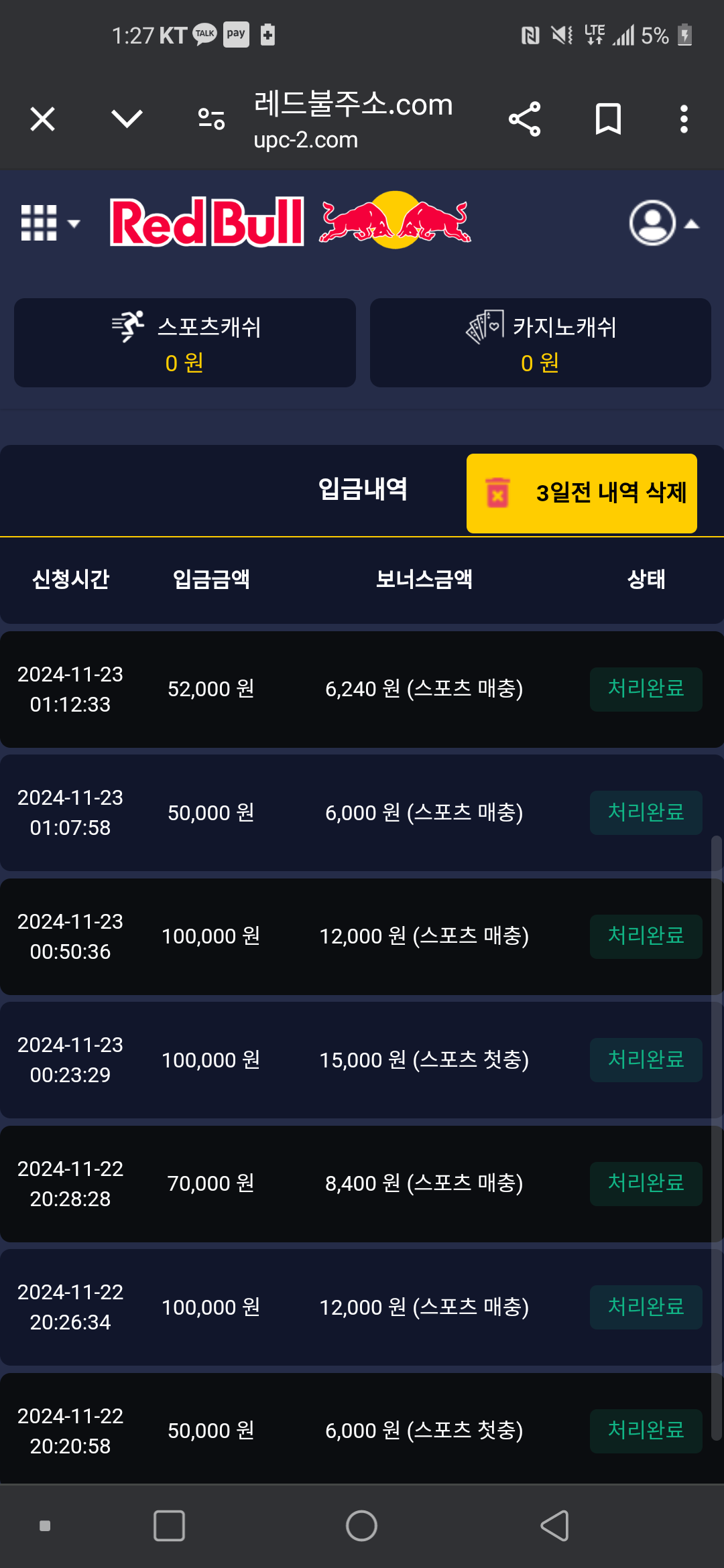
Task: Minimize the browser using the down chevron
Action: (127, 119)
